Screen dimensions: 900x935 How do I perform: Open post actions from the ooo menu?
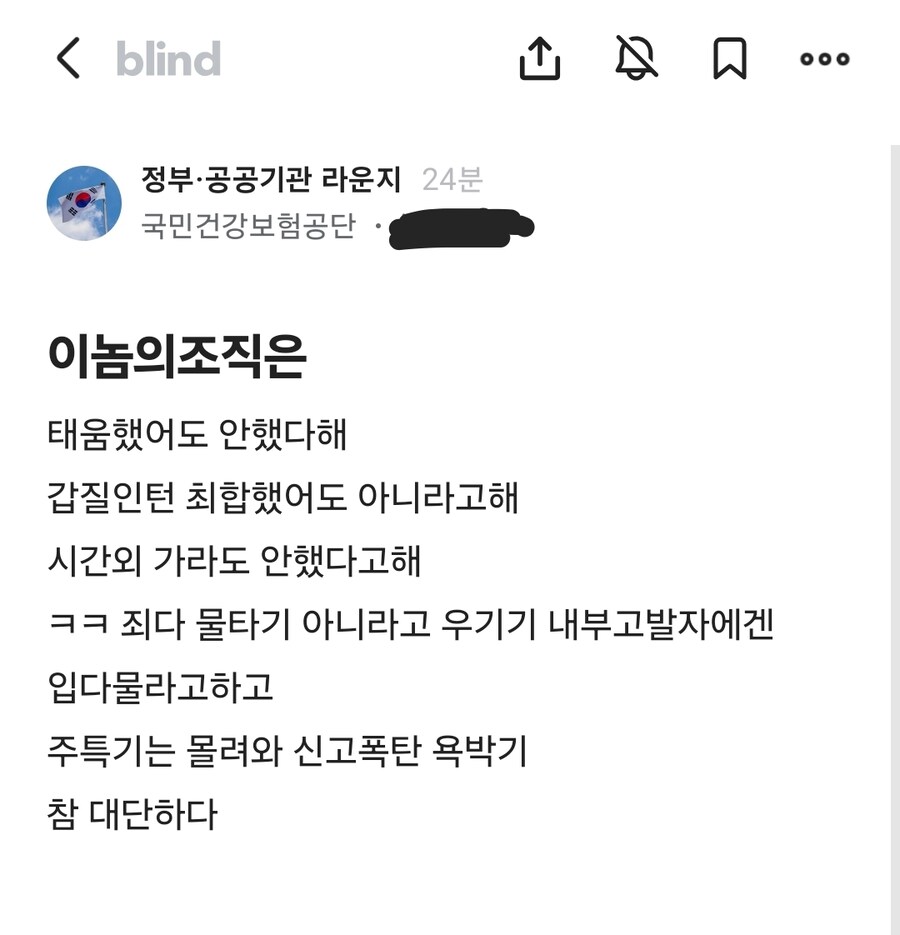[x=822, y=58]
